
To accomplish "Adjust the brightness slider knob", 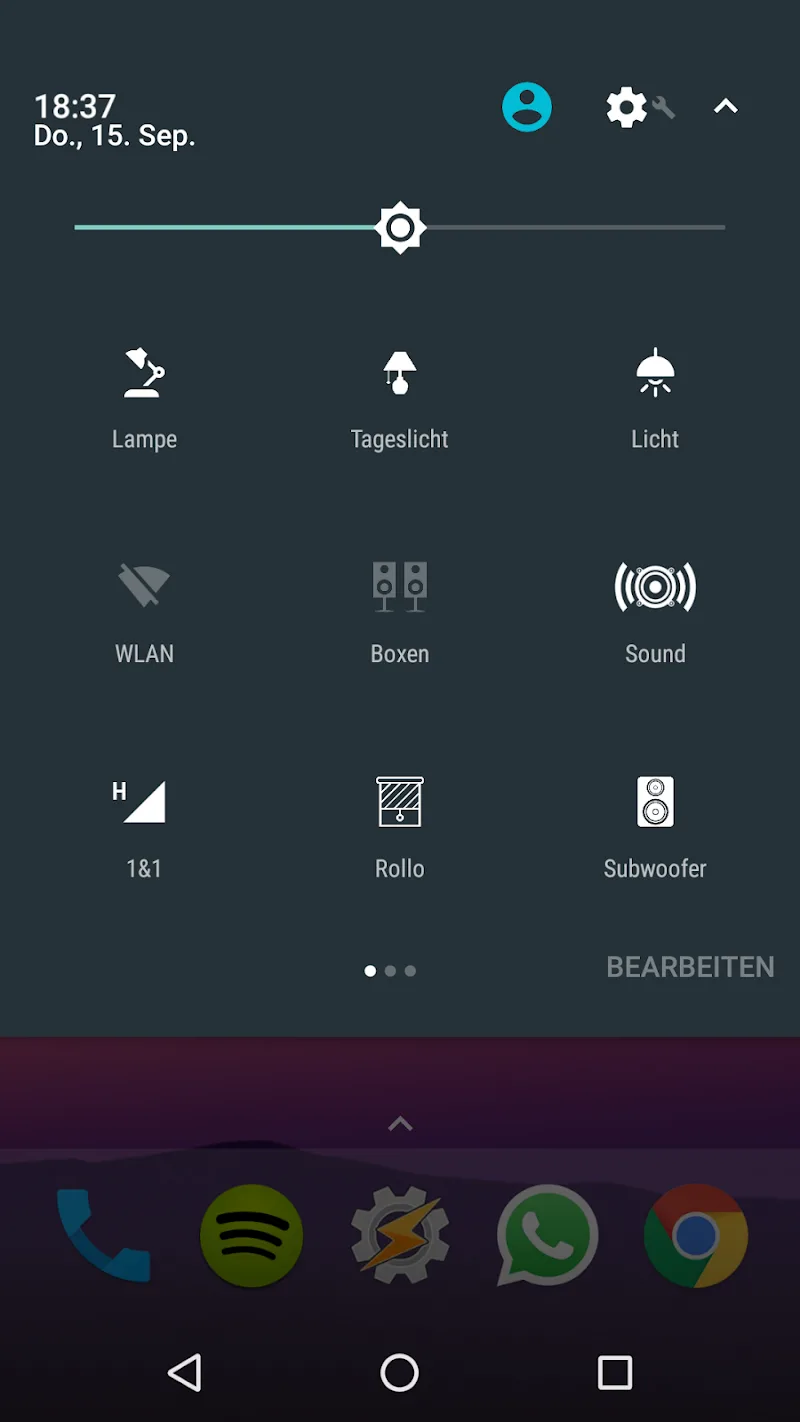I will click(x=400, y=227).
